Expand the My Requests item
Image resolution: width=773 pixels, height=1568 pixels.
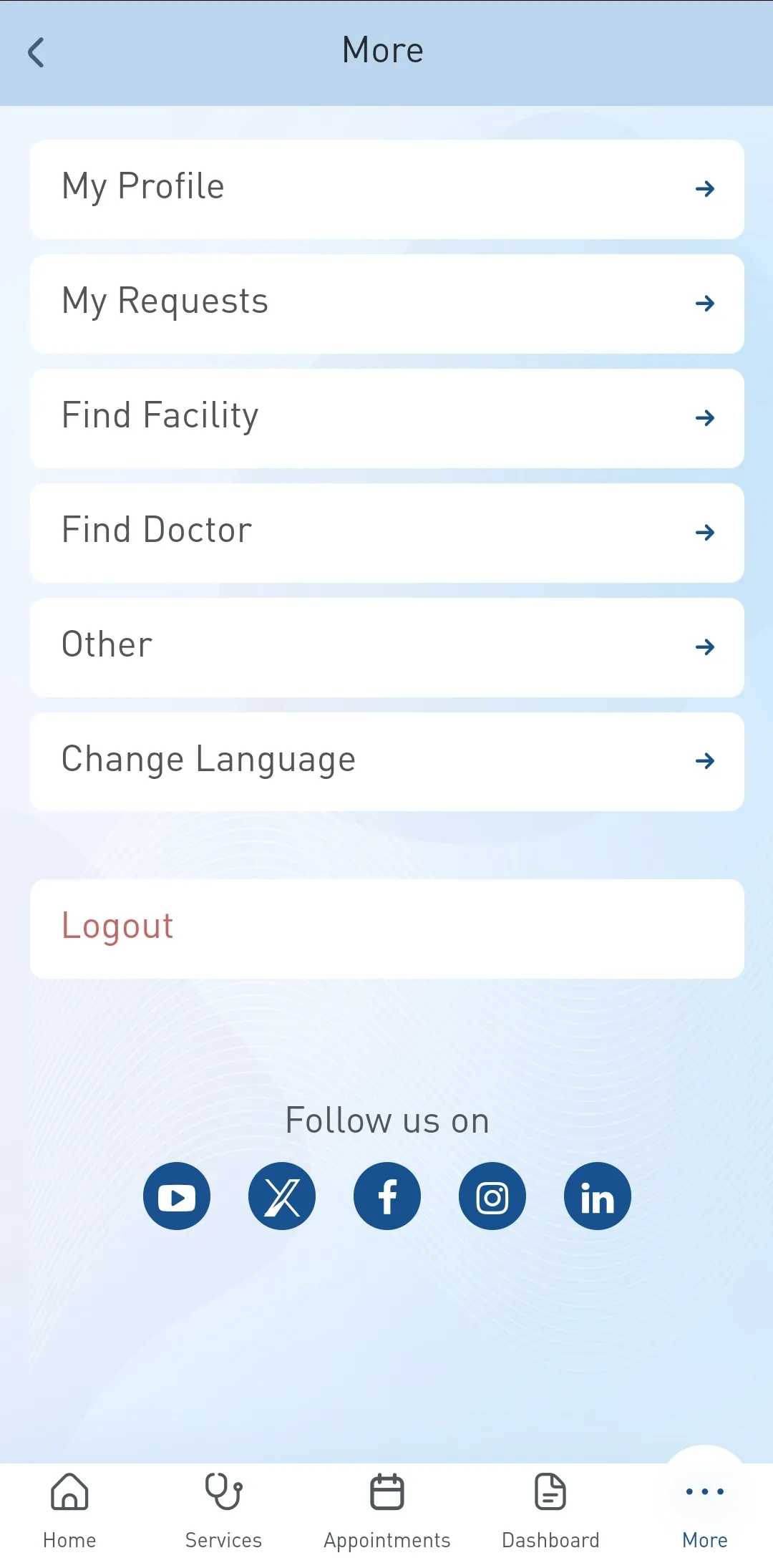(x=386, y=303)
